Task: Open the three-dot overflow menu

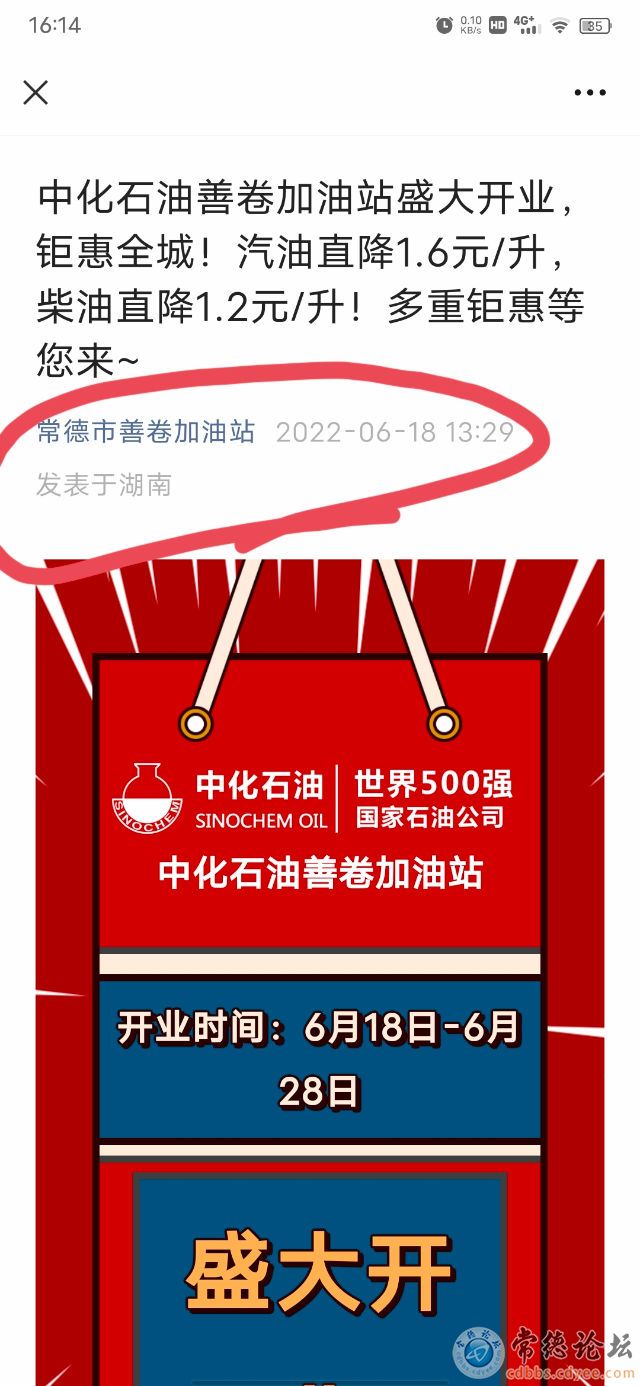Action: [x=590, y=93]
